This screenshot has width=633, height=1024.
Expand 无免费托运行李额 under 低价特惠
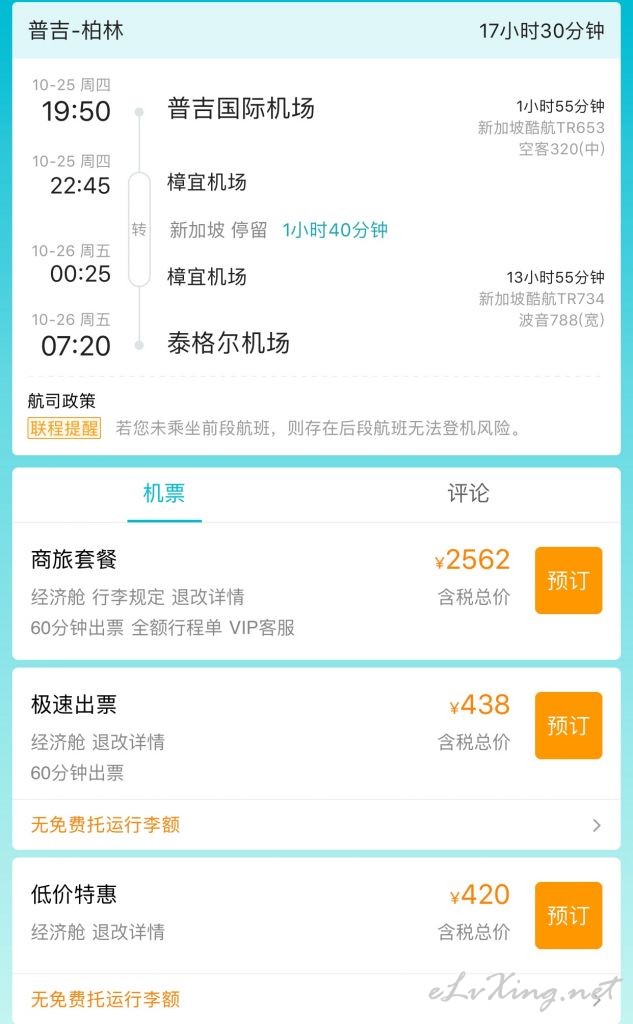click(316, 999)
